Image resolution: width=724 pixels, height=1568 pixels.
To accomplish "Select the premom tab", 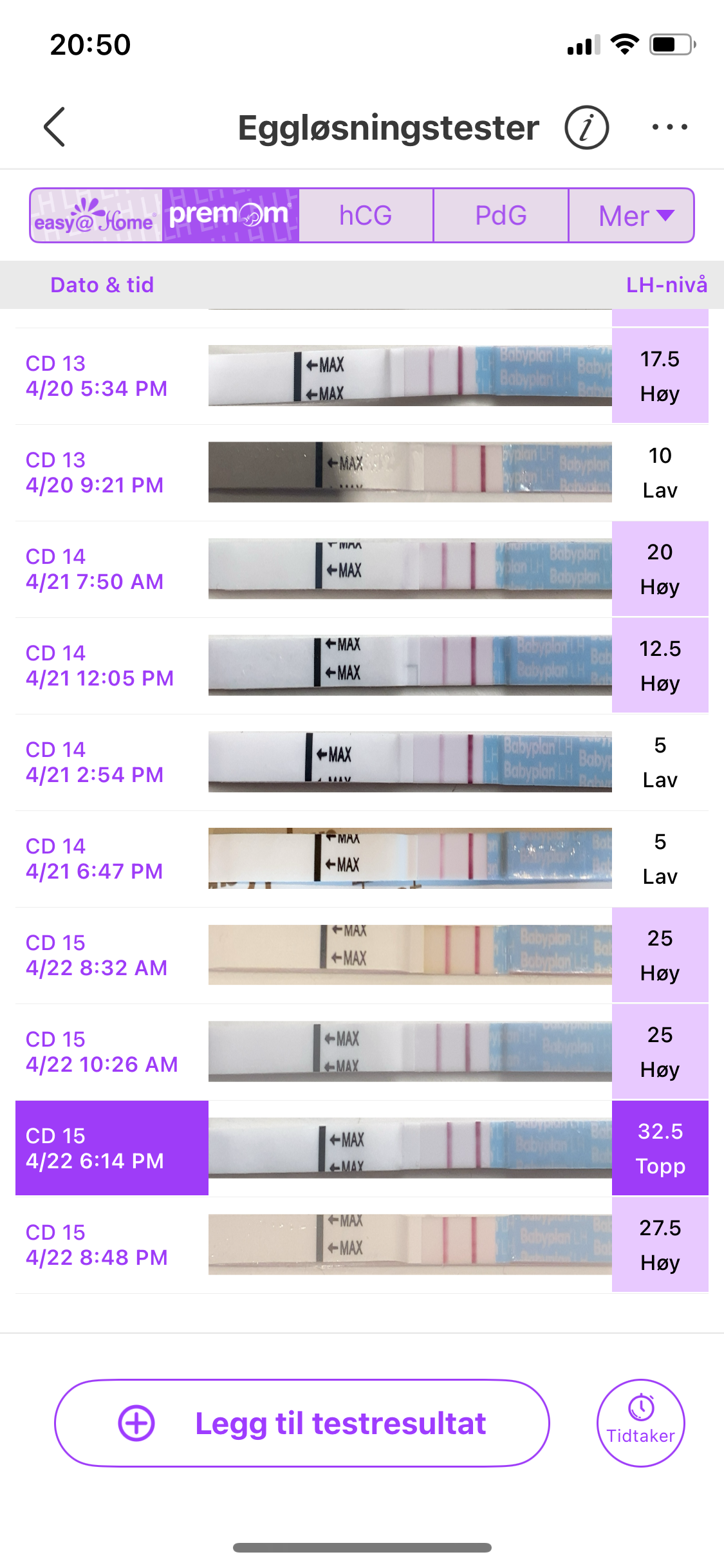I will (x=230, y=216).
